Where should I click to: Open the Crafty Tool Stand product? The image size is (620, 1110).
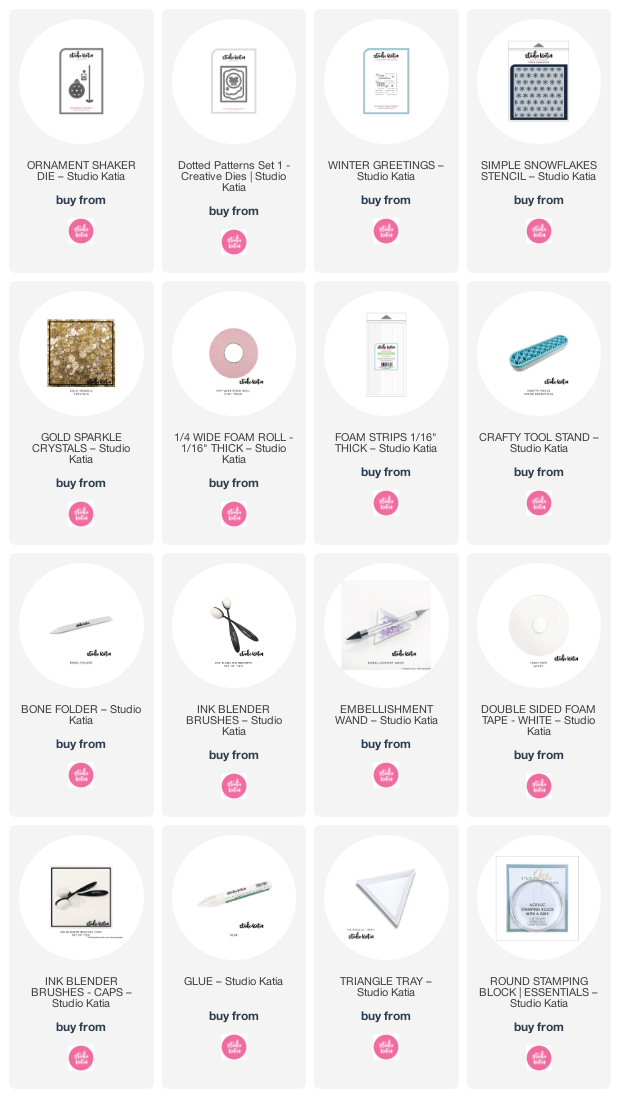tap(539, 442)
